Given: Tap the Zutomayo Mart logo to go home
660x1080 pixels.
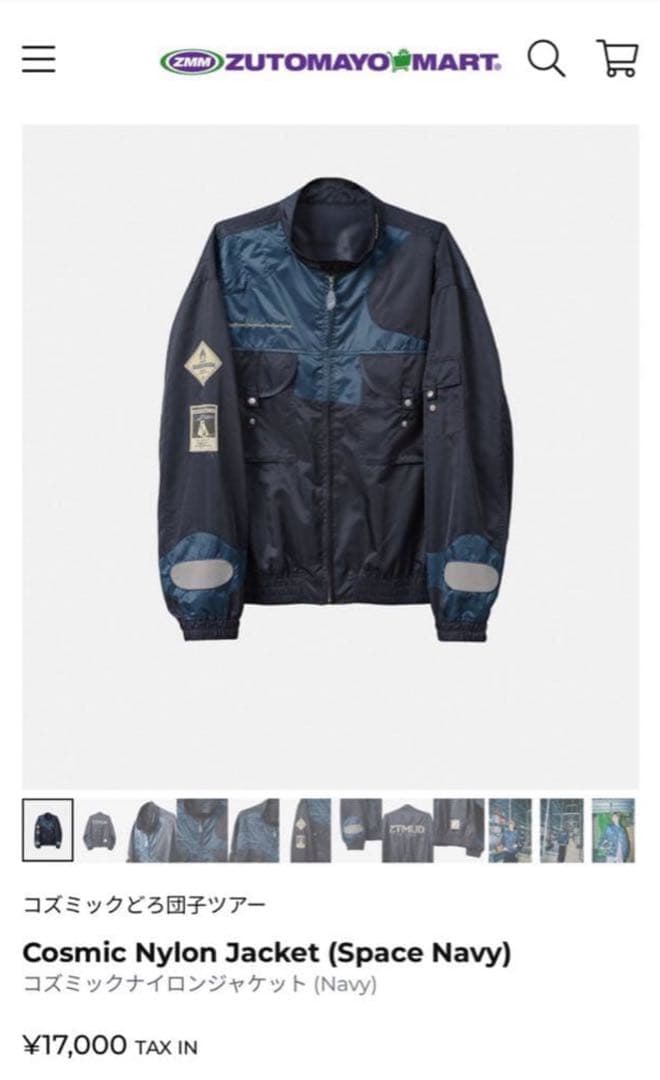Looking at the screenshot, I should [331, 62].
